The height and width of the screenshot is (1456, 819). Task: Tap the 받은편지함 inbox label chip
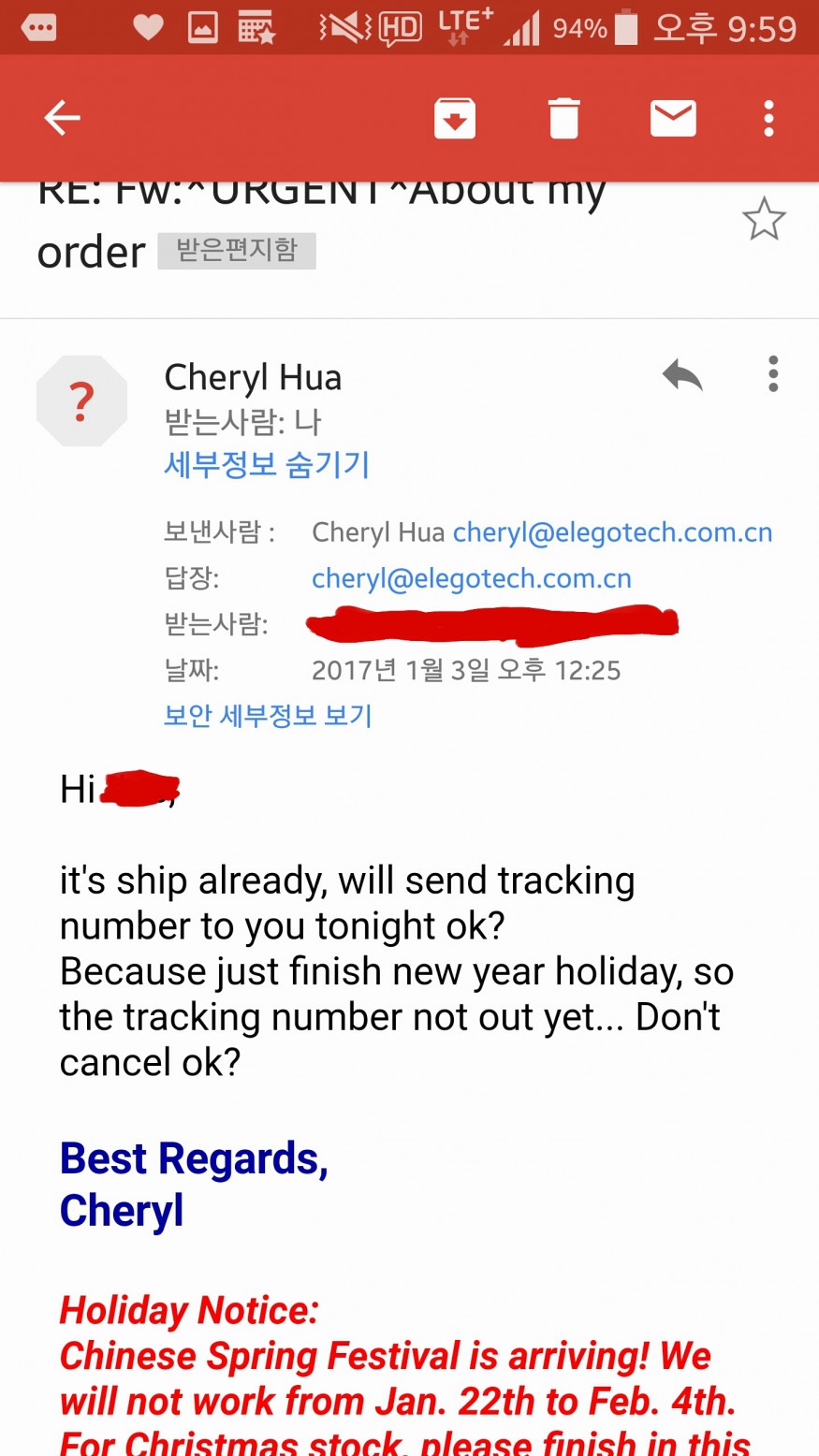tap(237, 251)
